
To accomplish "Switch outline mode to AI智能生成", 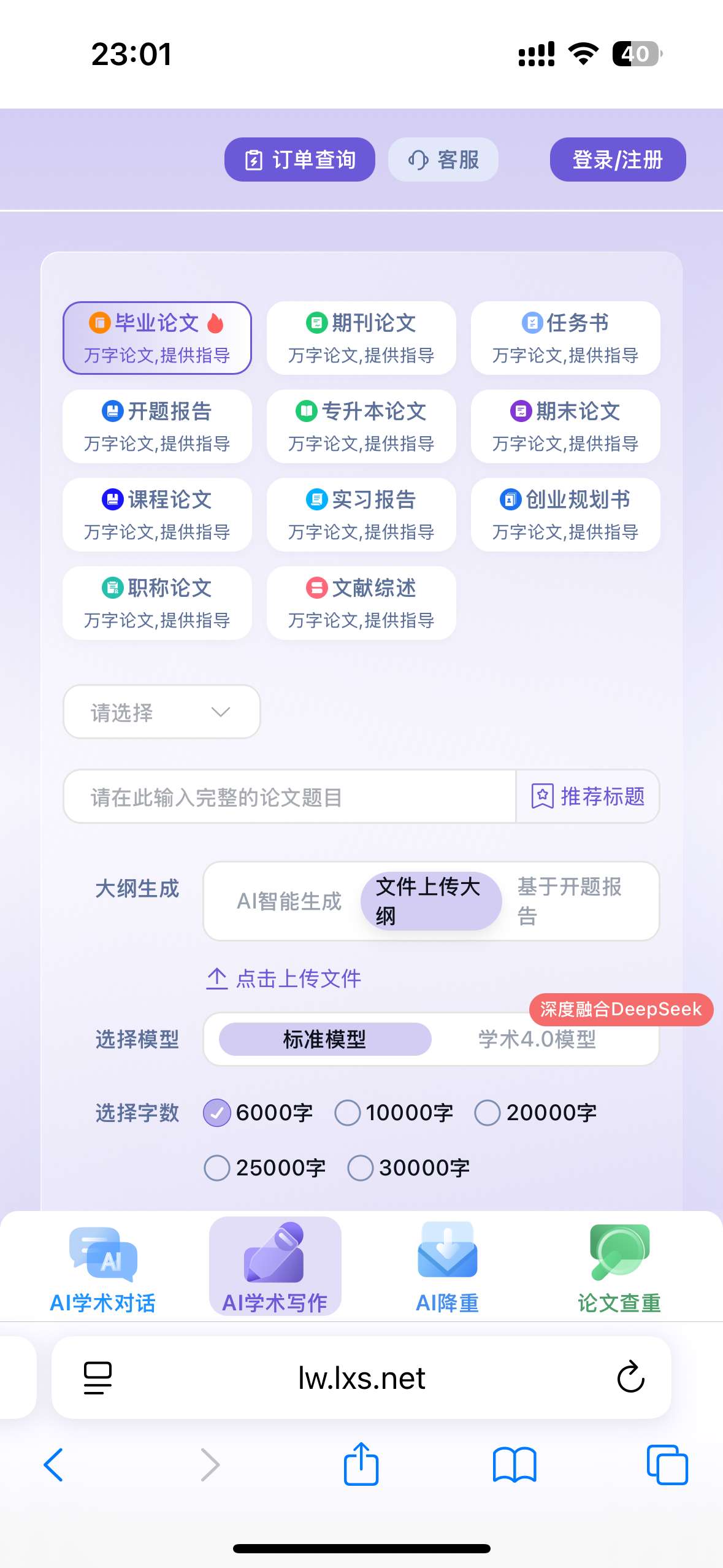I will point(288,901).
